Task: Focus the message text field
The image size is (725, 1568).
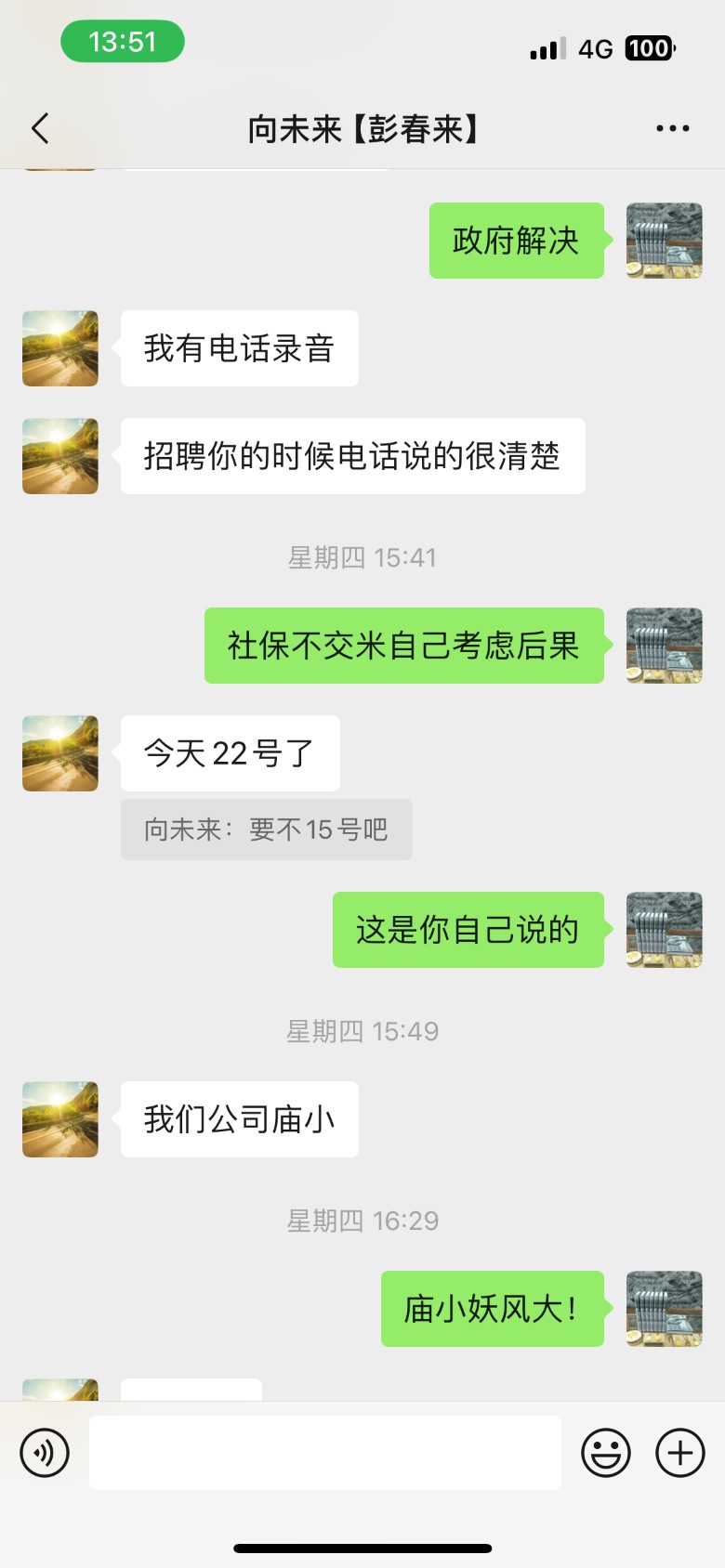Action: click(x=325, y=1453)
